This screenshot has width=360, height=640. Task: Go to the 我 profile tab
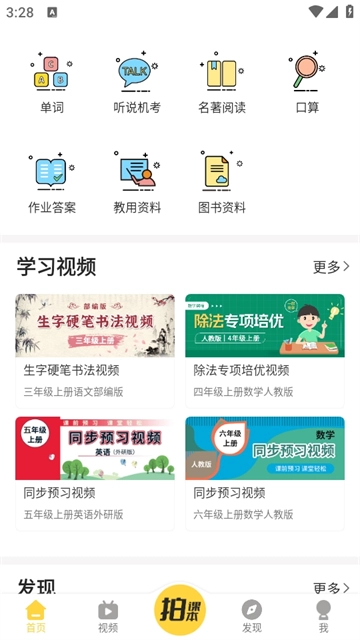pos(324,616)
